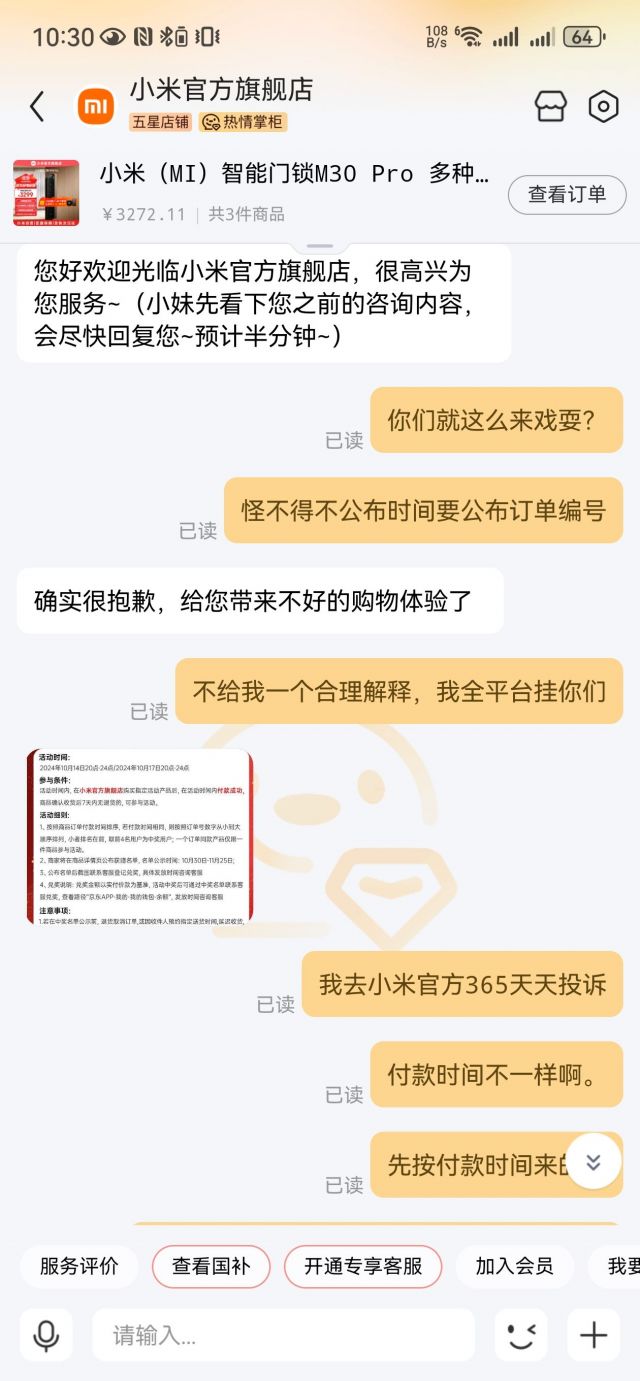Focus the 请输入 message field
This screenshot has width=640, height=1381.
pyautogui.click(x=283, y=1335)
